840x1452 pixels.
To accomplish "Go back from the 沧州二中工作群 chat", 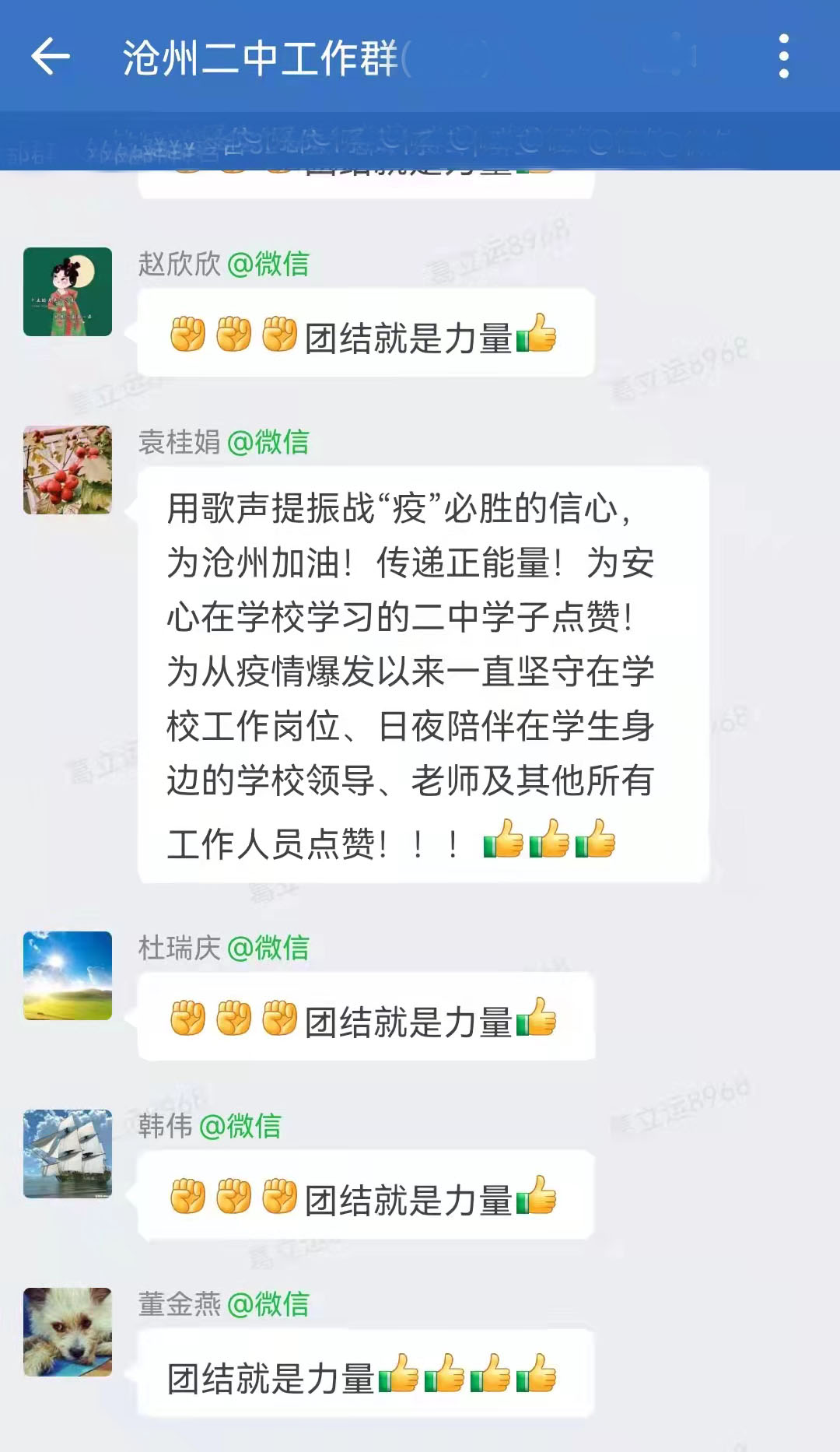I will coord(51,57).
